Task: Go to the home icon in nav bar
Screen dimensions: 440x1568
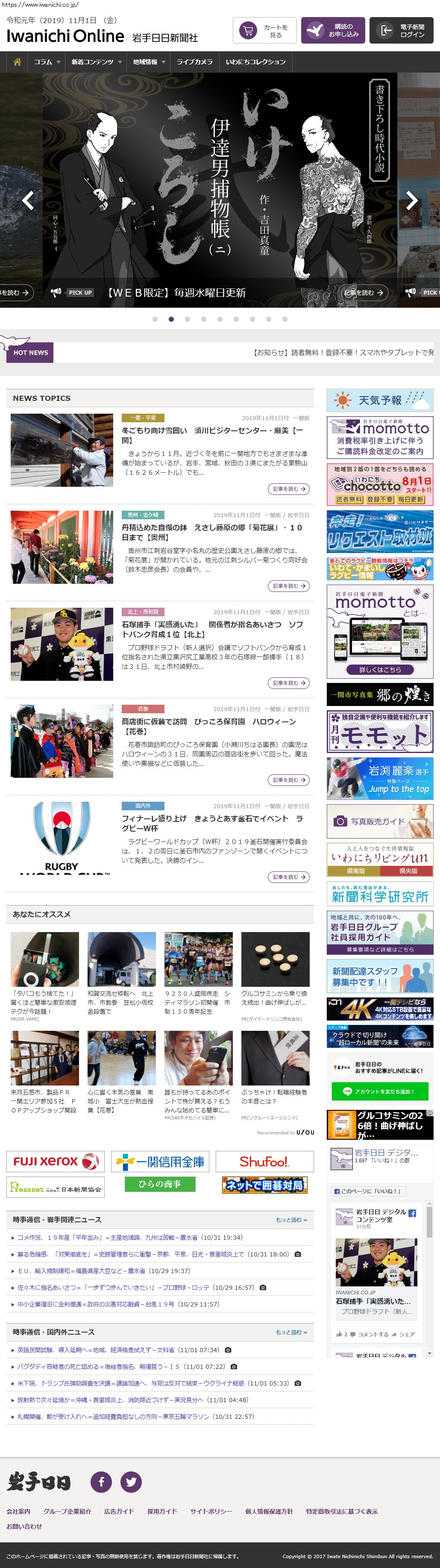Action: click(17, 62)
